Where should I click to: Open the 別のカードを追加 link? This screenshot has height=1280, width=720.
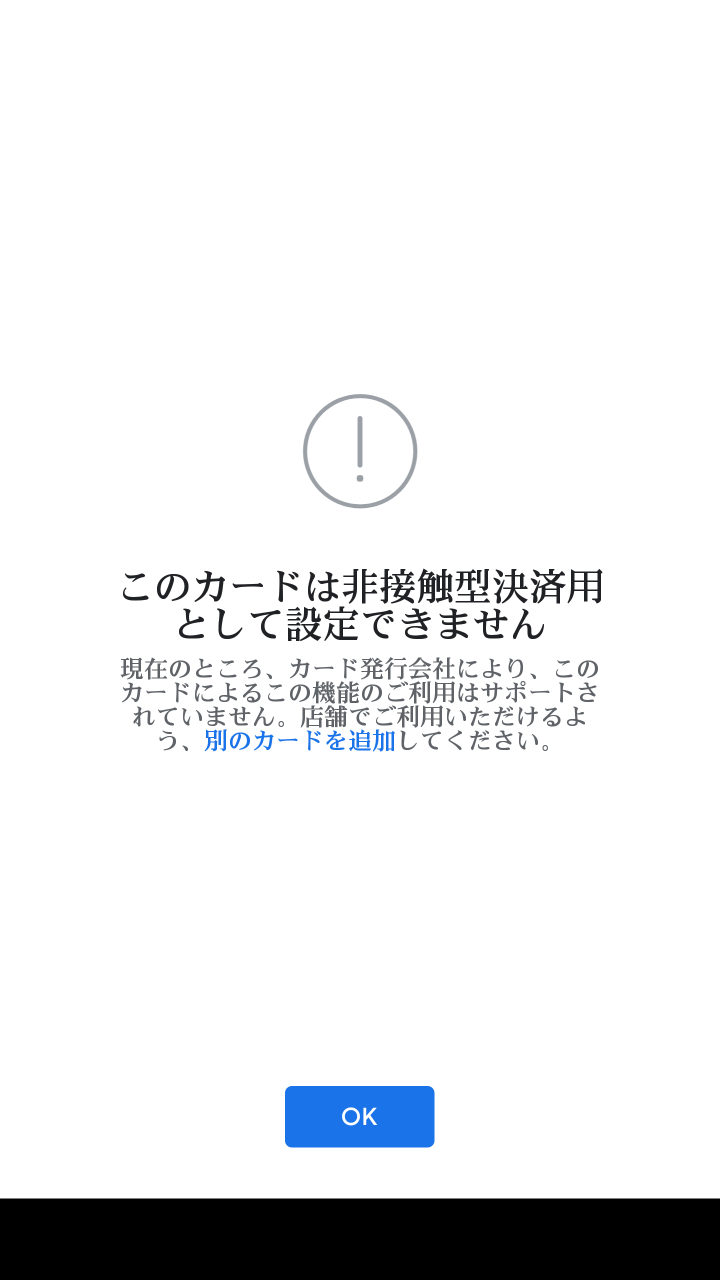(x=299, y=741)
